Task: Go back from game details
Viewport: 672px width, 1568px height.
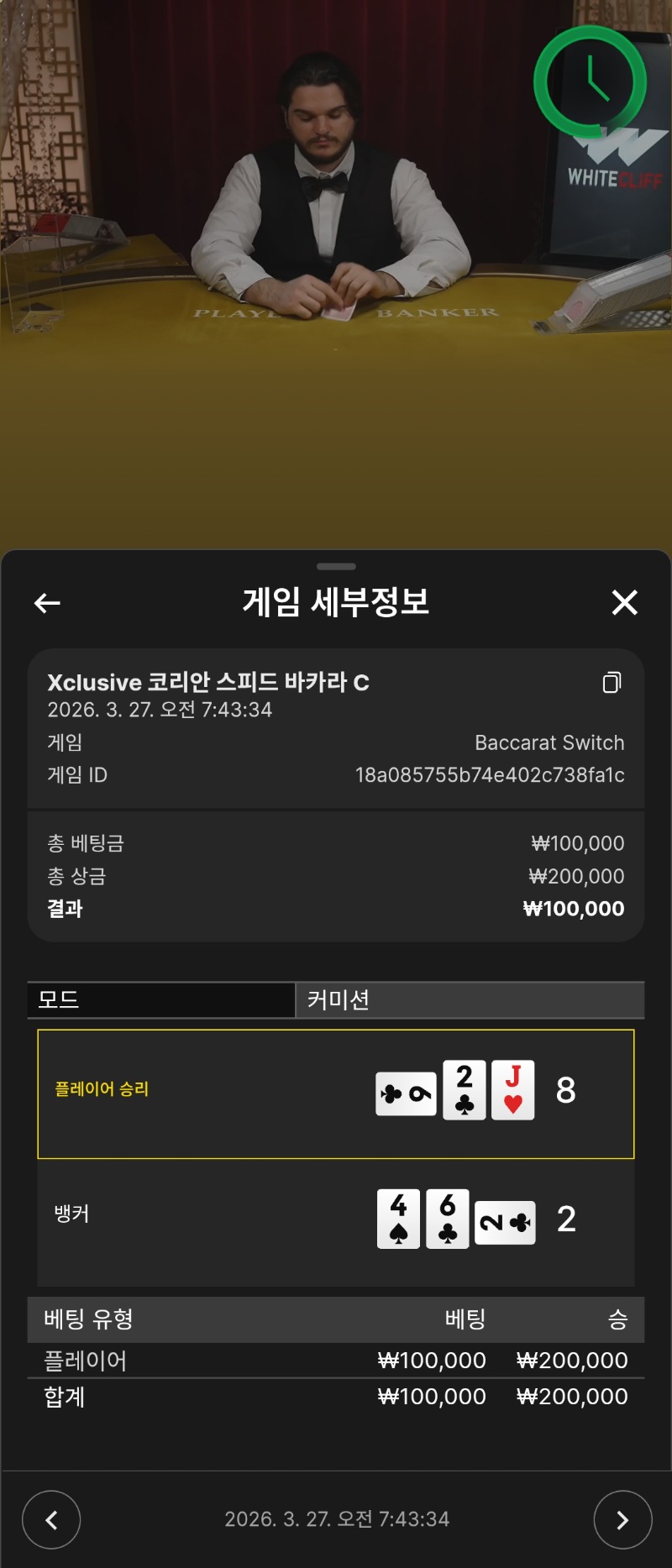Action: (47, 602)
